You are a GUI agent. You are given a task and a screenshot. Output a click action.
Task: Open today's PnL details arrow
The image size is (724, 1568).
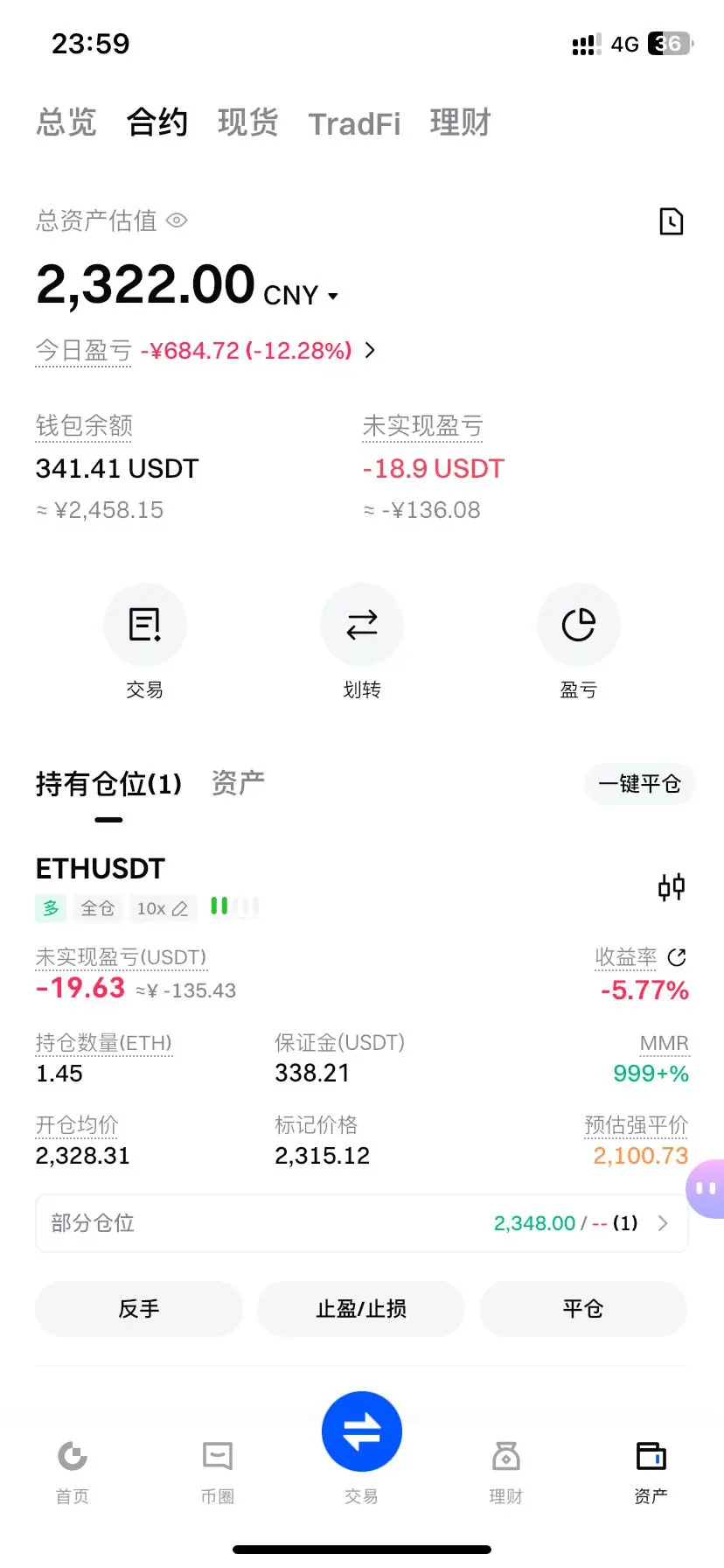(370, 351)
